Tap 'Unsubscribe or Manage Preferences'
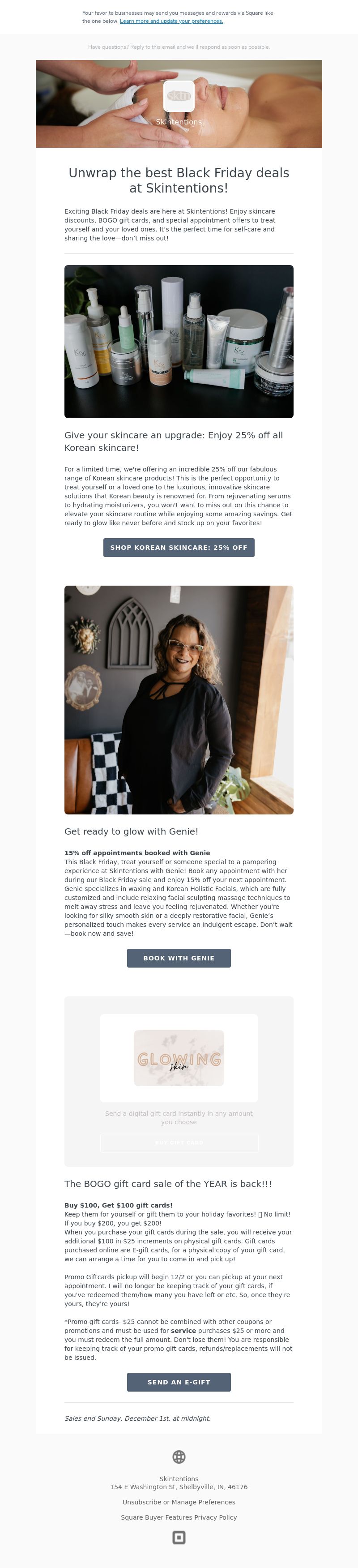358x1568 pixels. 179,1502
